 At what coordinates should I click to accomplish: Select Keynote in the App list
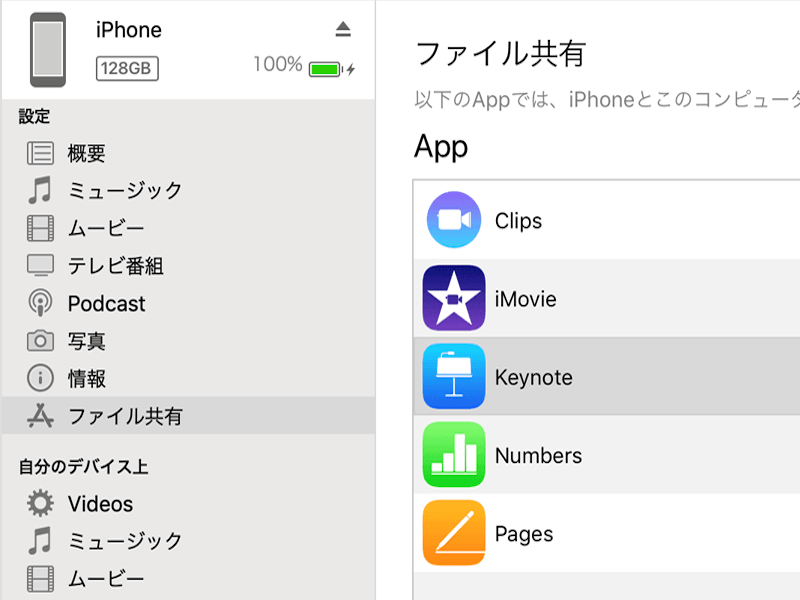click(533, 377)
